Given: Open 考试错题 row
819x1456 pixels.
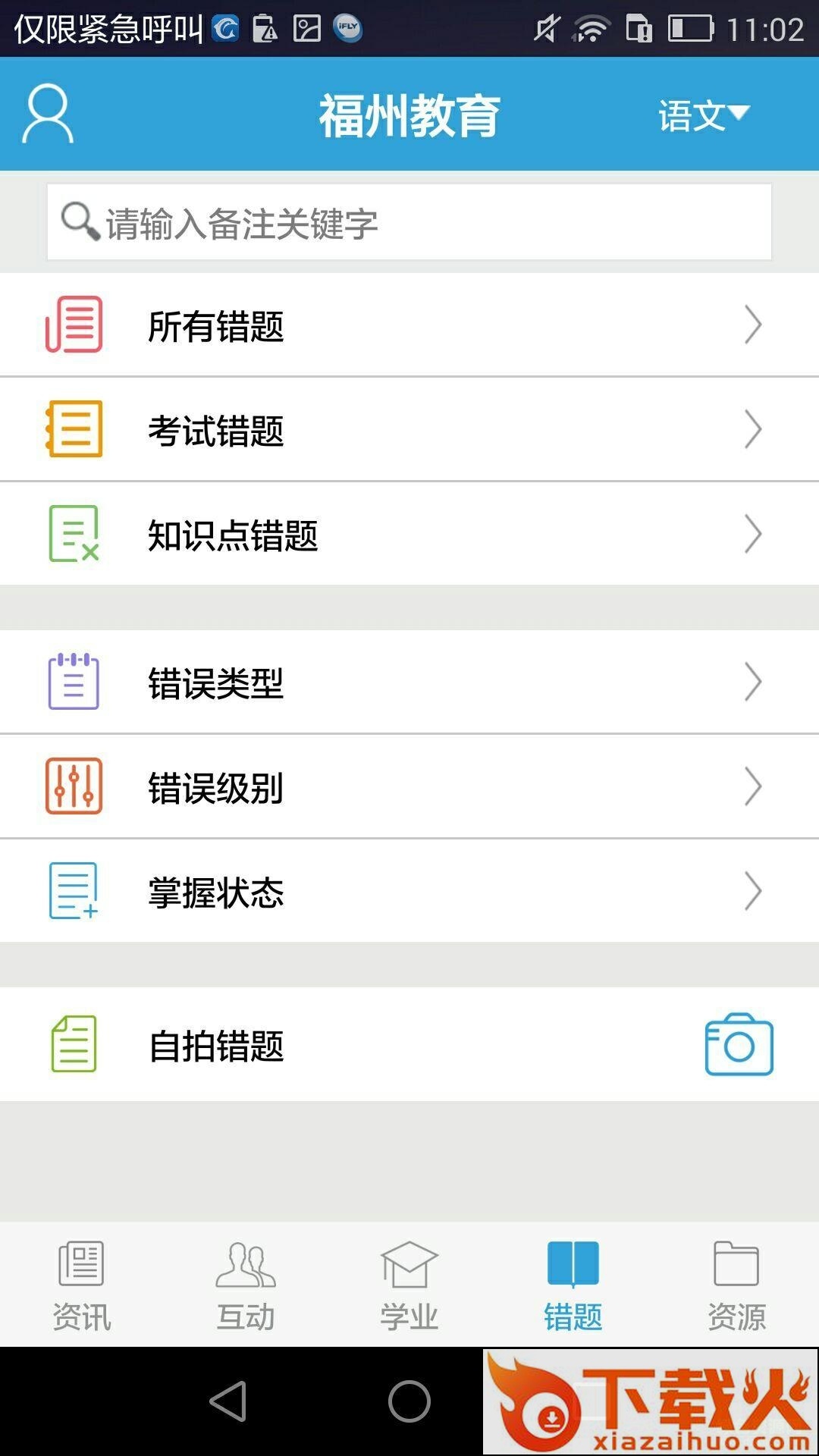Looking at the screenshot, I should point(409,429).
